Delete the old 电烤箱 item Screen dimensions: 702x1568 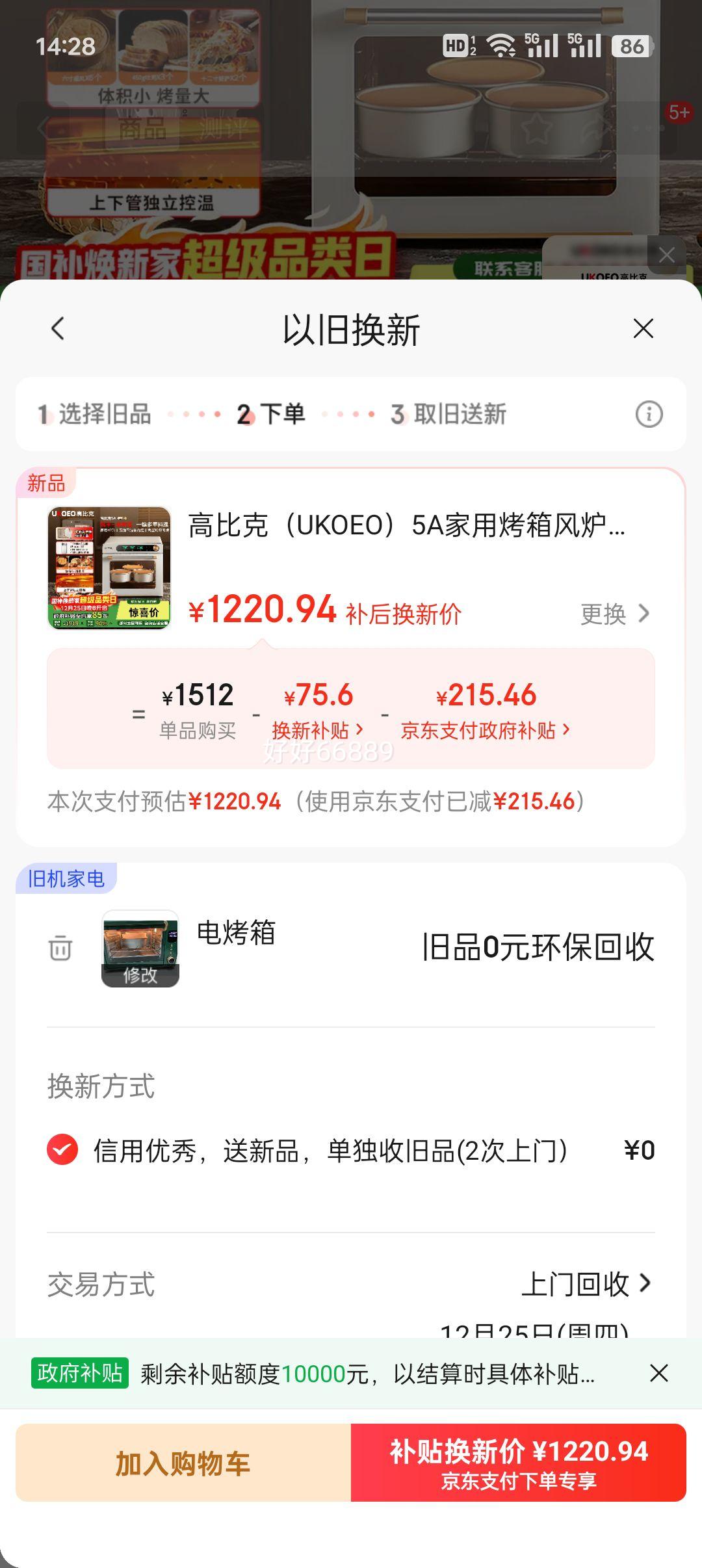[x=60, y=948]
